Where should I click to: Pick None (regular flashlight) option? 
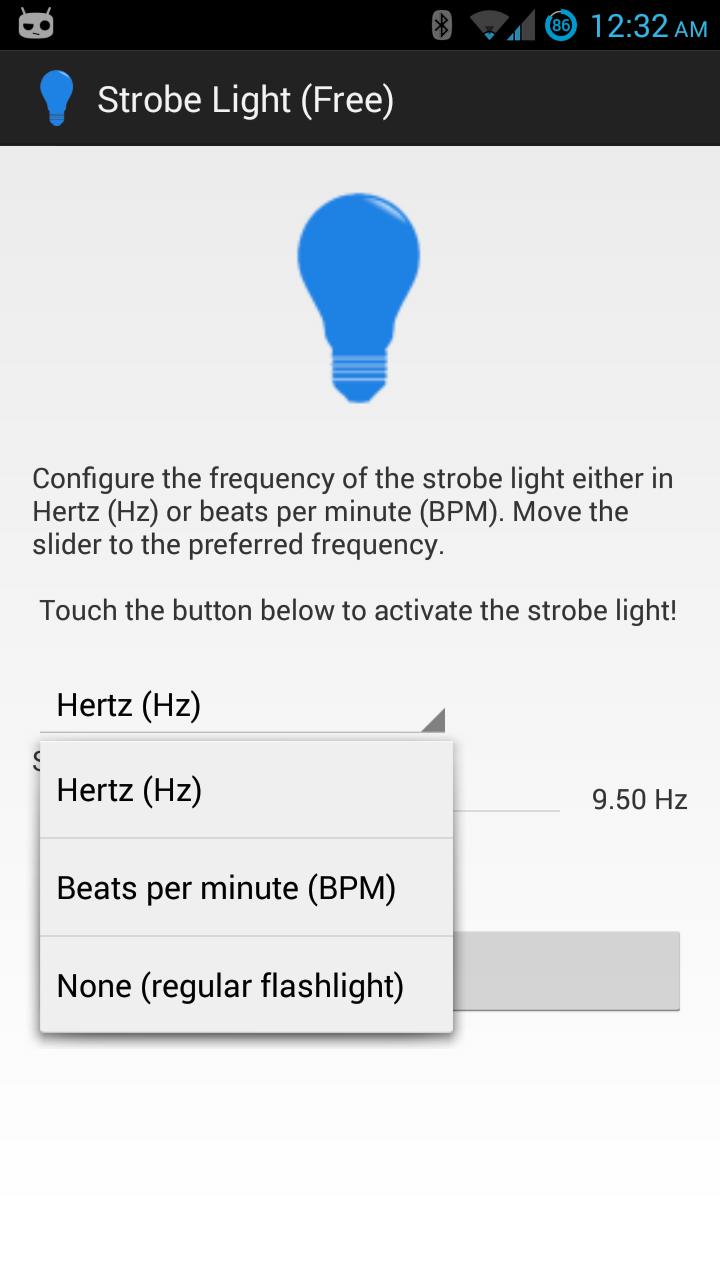pyautogui.click(x=245, y=986)
